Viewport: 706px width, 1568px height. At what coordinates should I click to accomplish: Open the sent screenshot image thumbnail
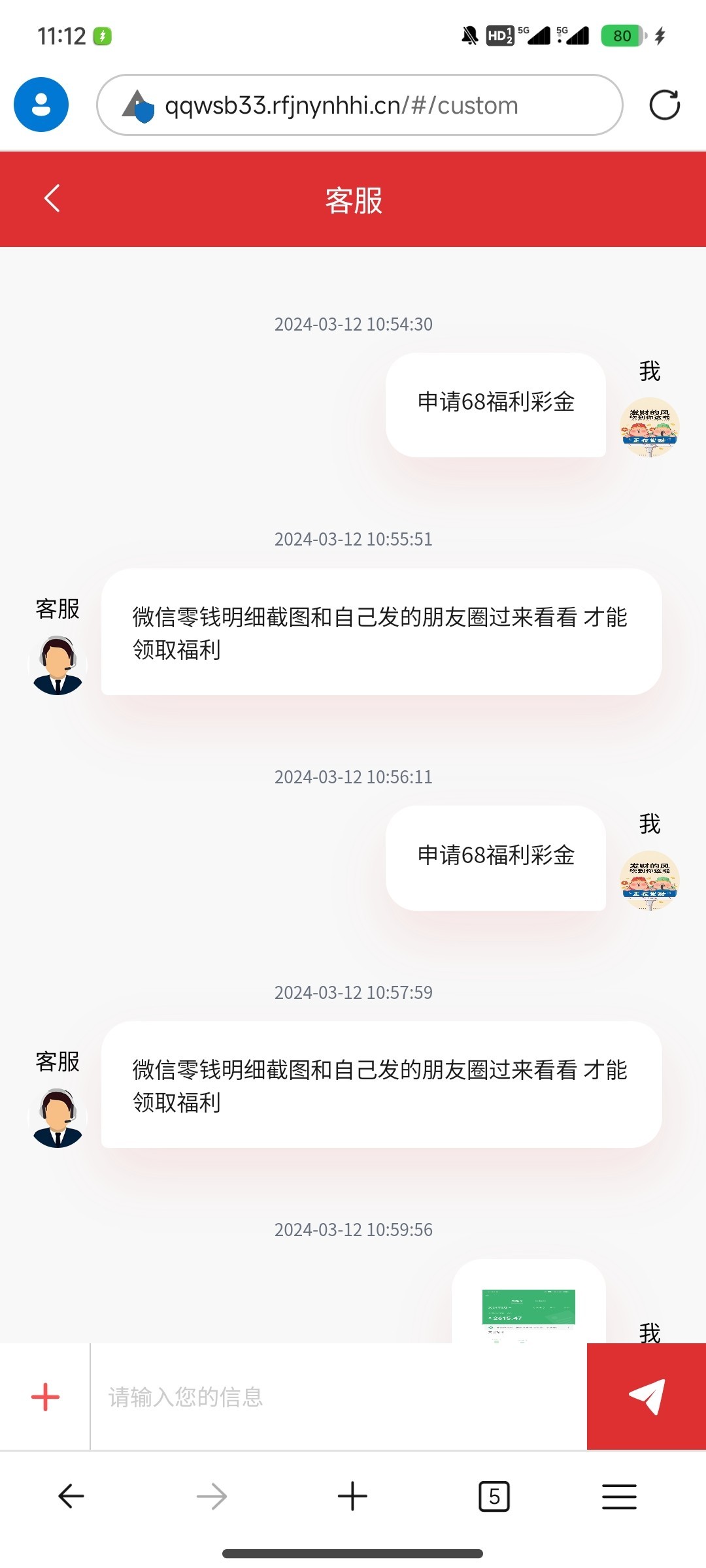click(x=528, y=1313)
